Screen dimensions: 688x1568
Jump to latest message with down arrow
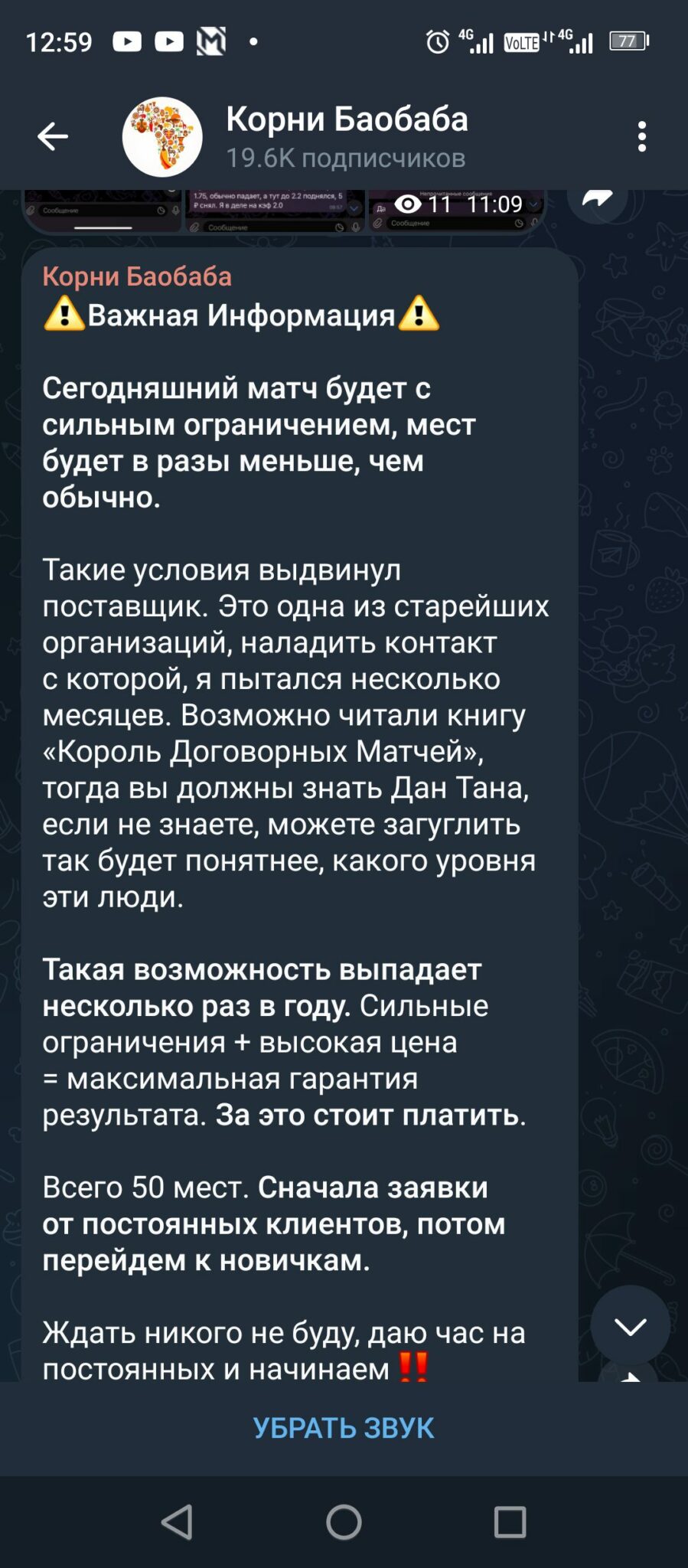tap(630, 1326)
